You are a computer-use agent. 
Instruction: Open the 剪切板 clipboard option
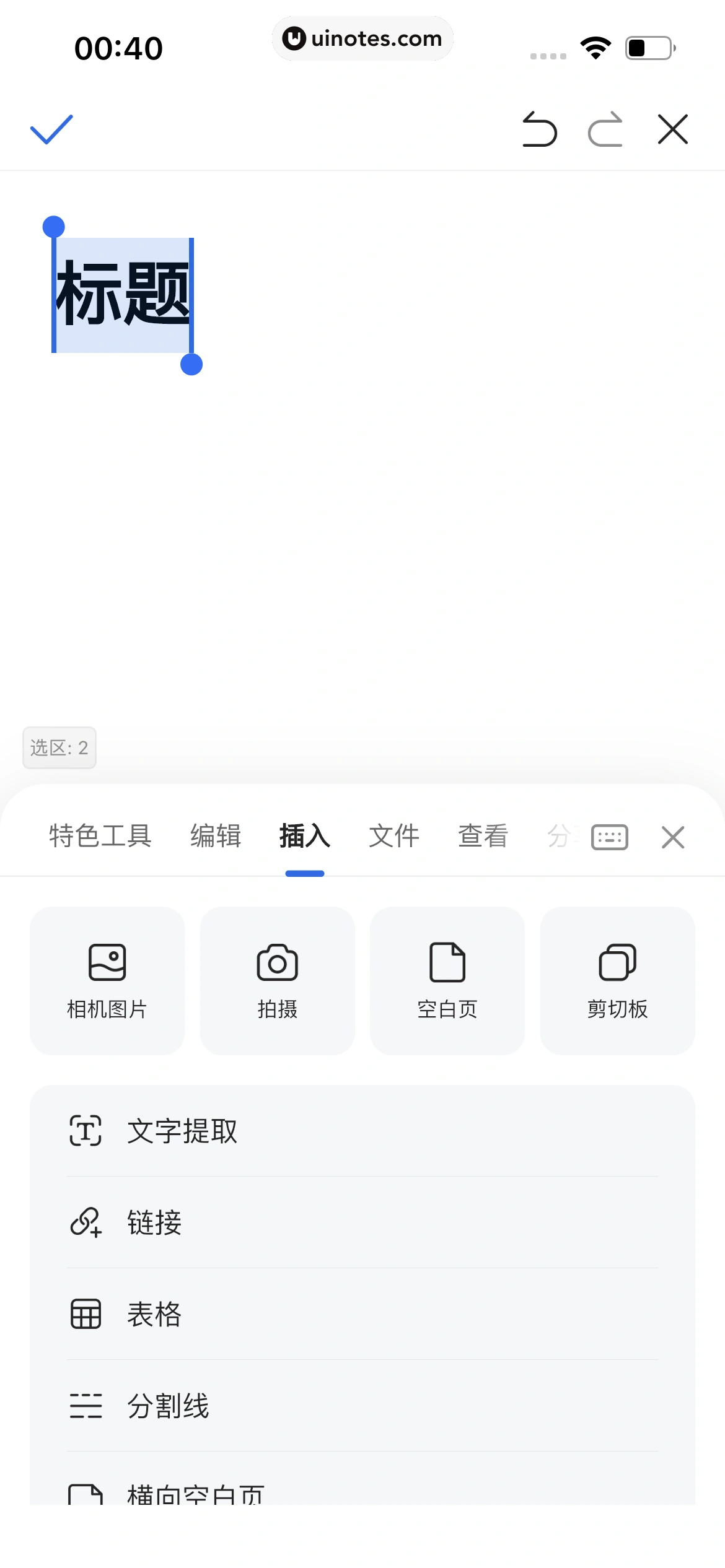617,980
